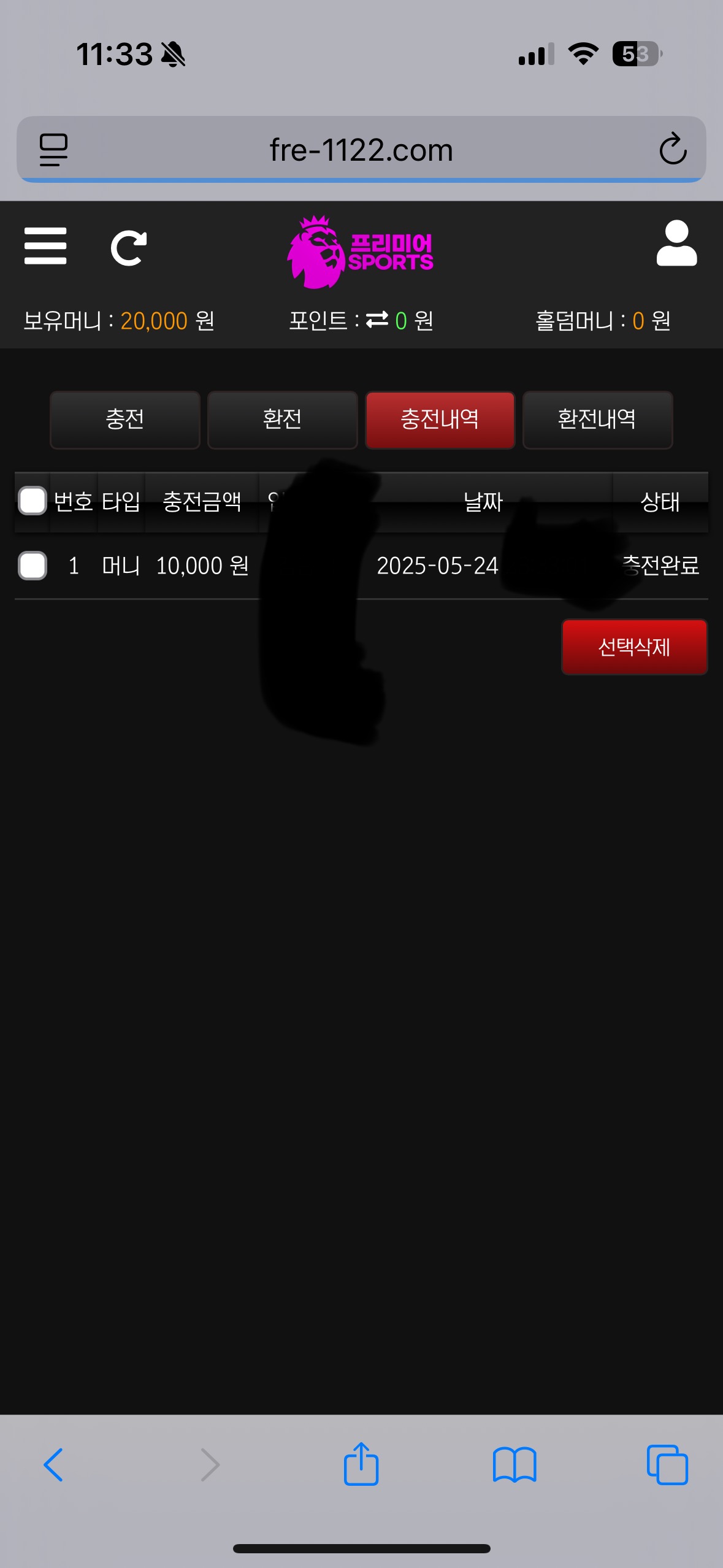723x1568 pixels.
Task: Go to the Premier Sports home logo
Action: [361, 252]
